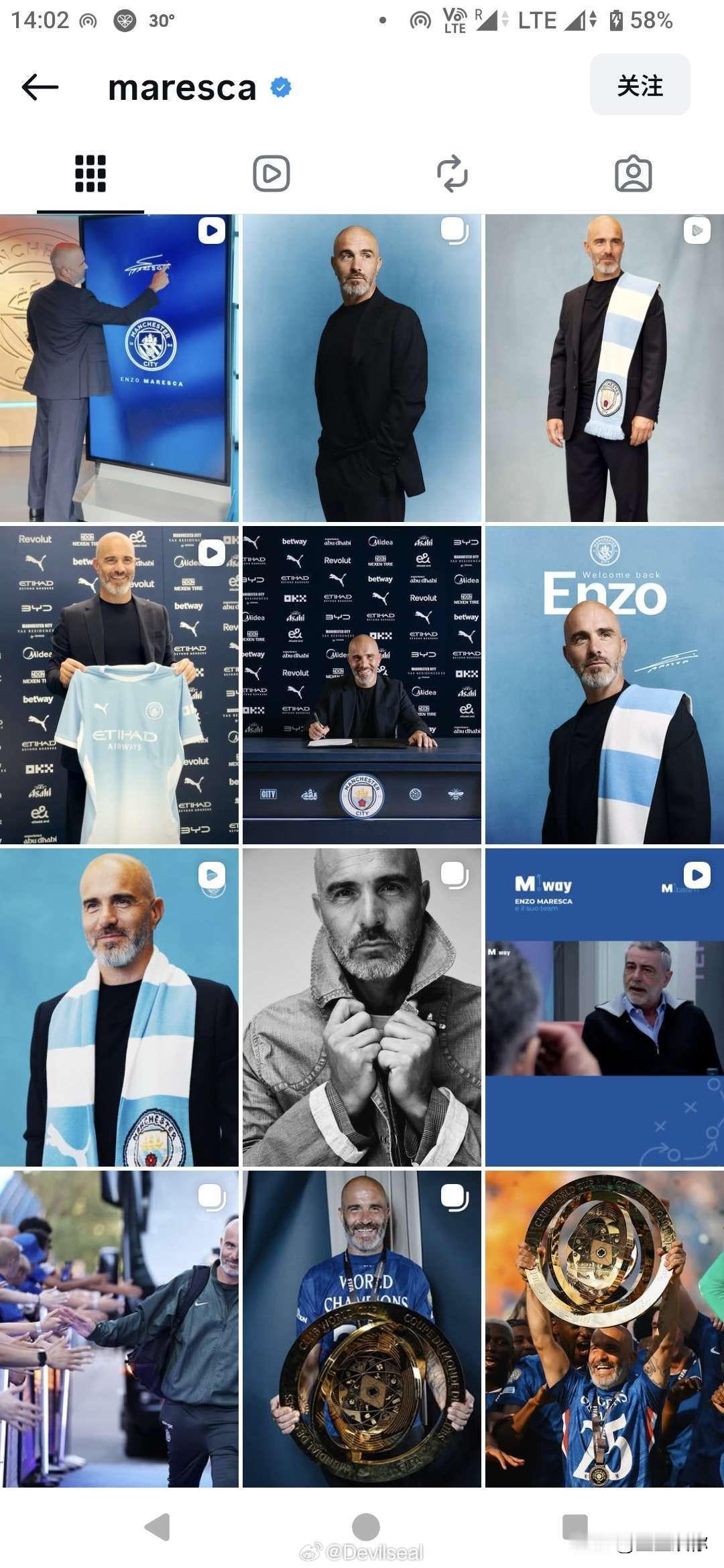Tap the system home button
724x1568 pixels.
tap(366, 1526)
